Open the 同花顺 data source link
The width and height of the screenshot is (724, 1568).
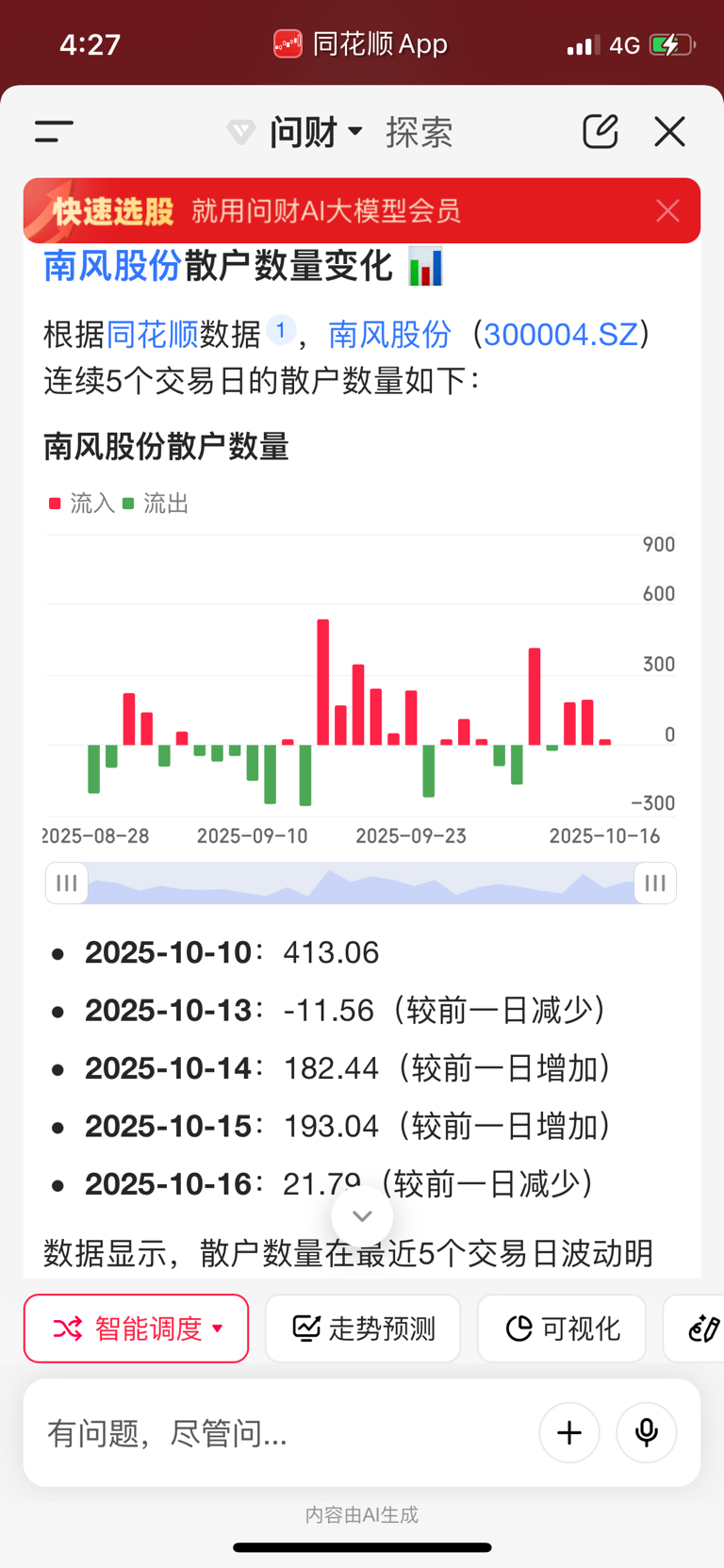point(152,335)
